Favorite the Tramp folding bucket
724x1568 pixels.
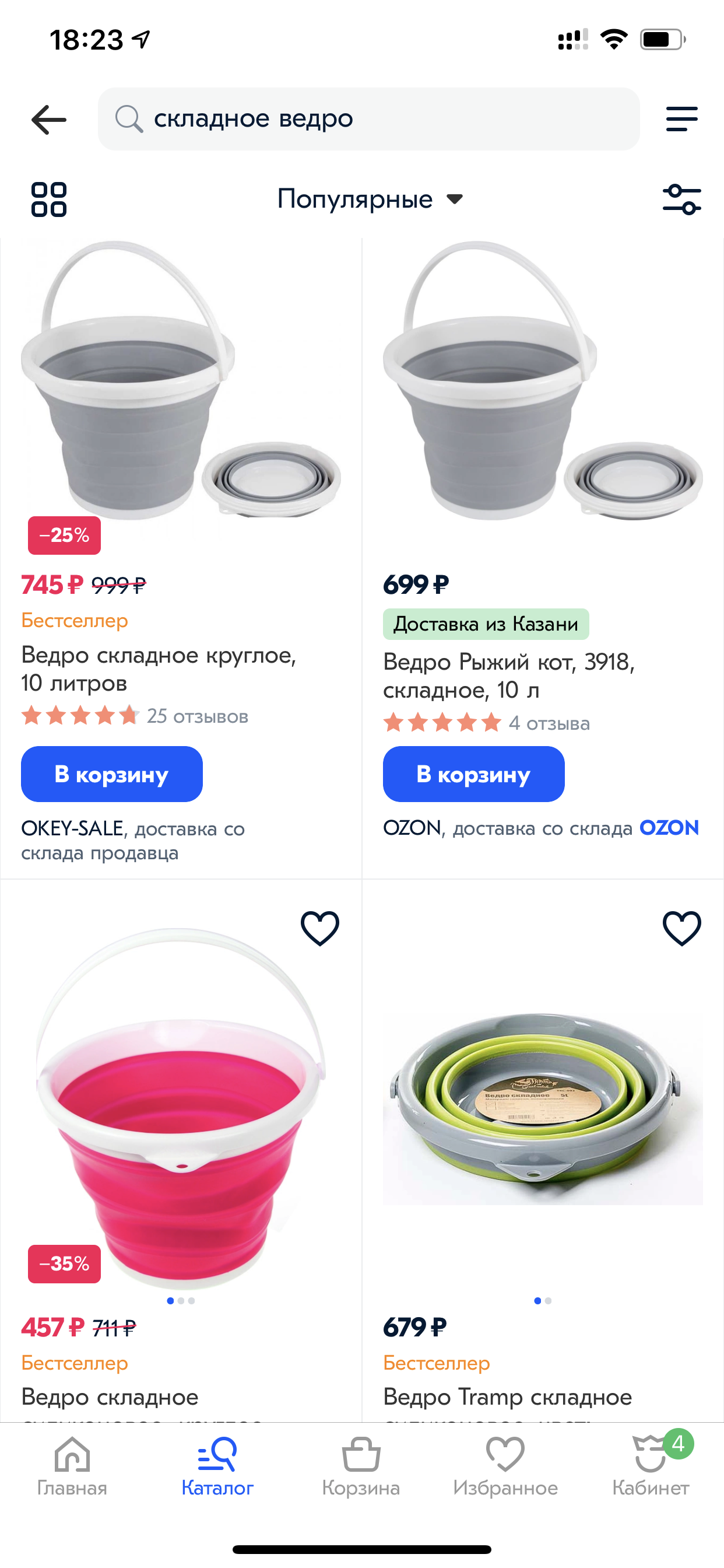pyautogui.click(x=681, y=928)
